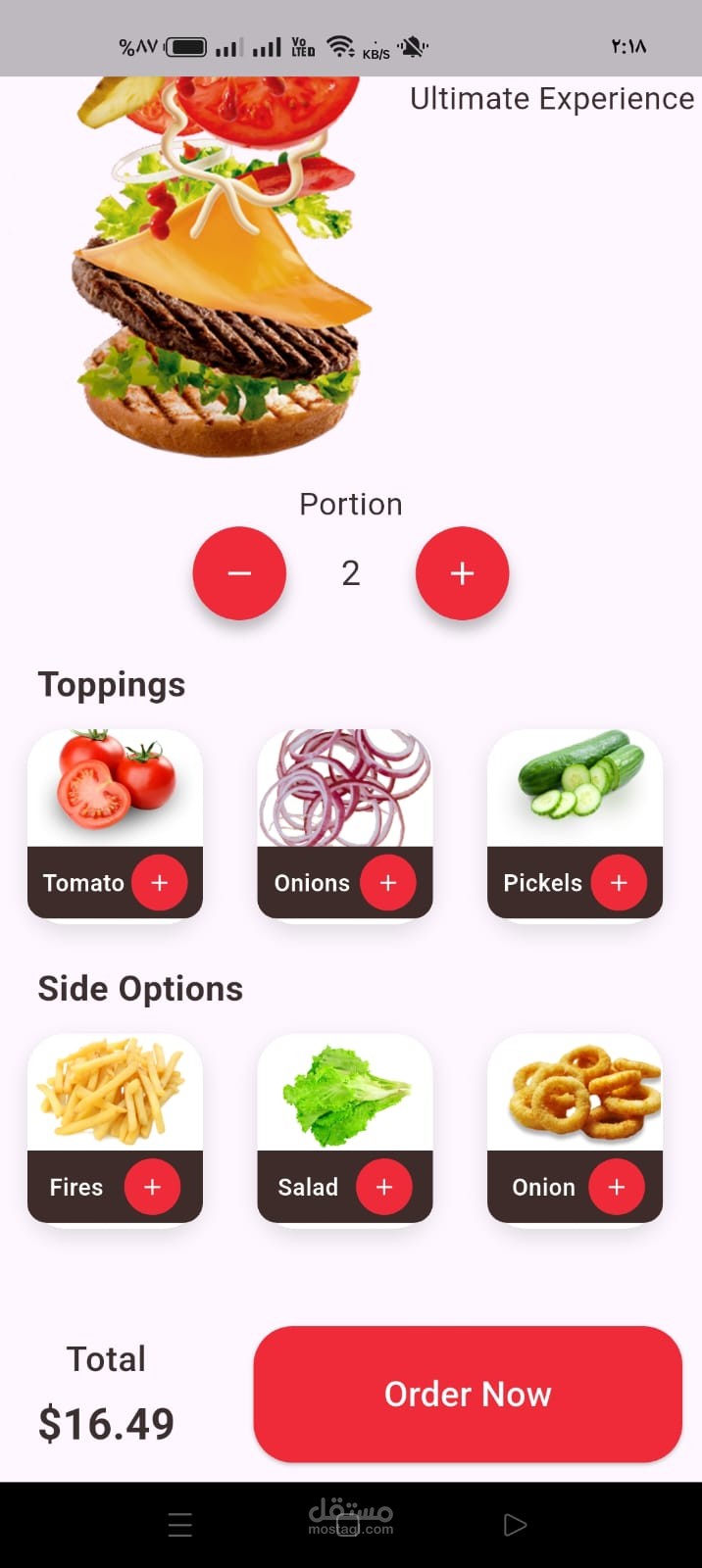Decrease the portion count
The width and height of the screenshot is (702, 1568).
pos(239,573)
